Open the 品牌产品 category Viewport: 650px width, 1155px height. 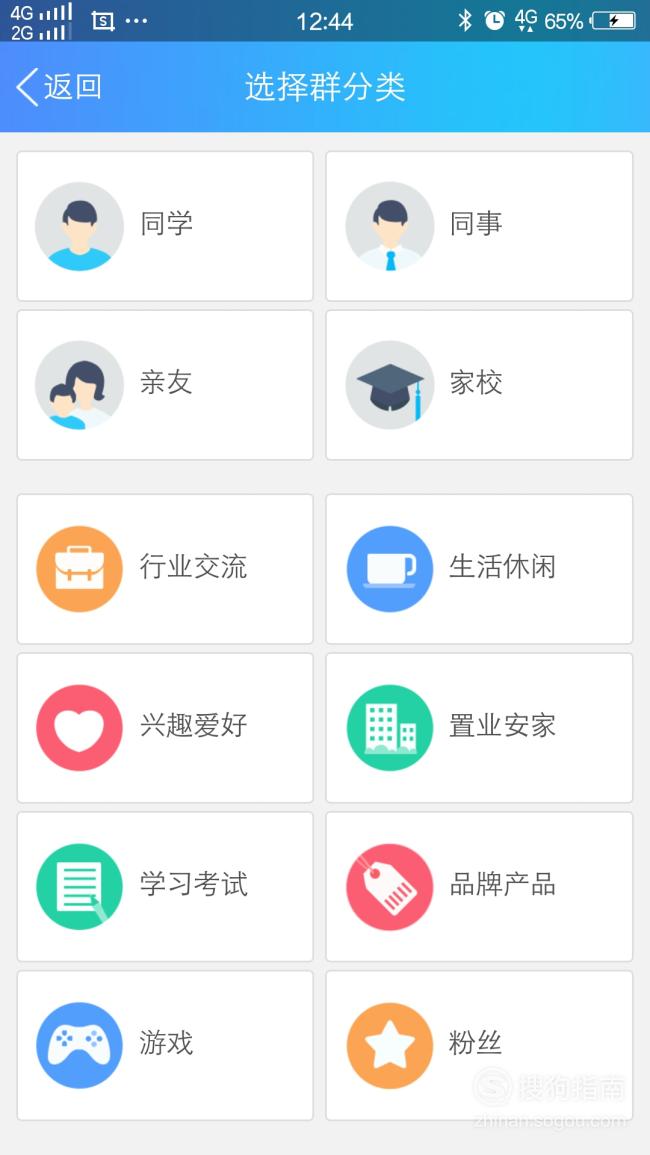pos(479,887)
